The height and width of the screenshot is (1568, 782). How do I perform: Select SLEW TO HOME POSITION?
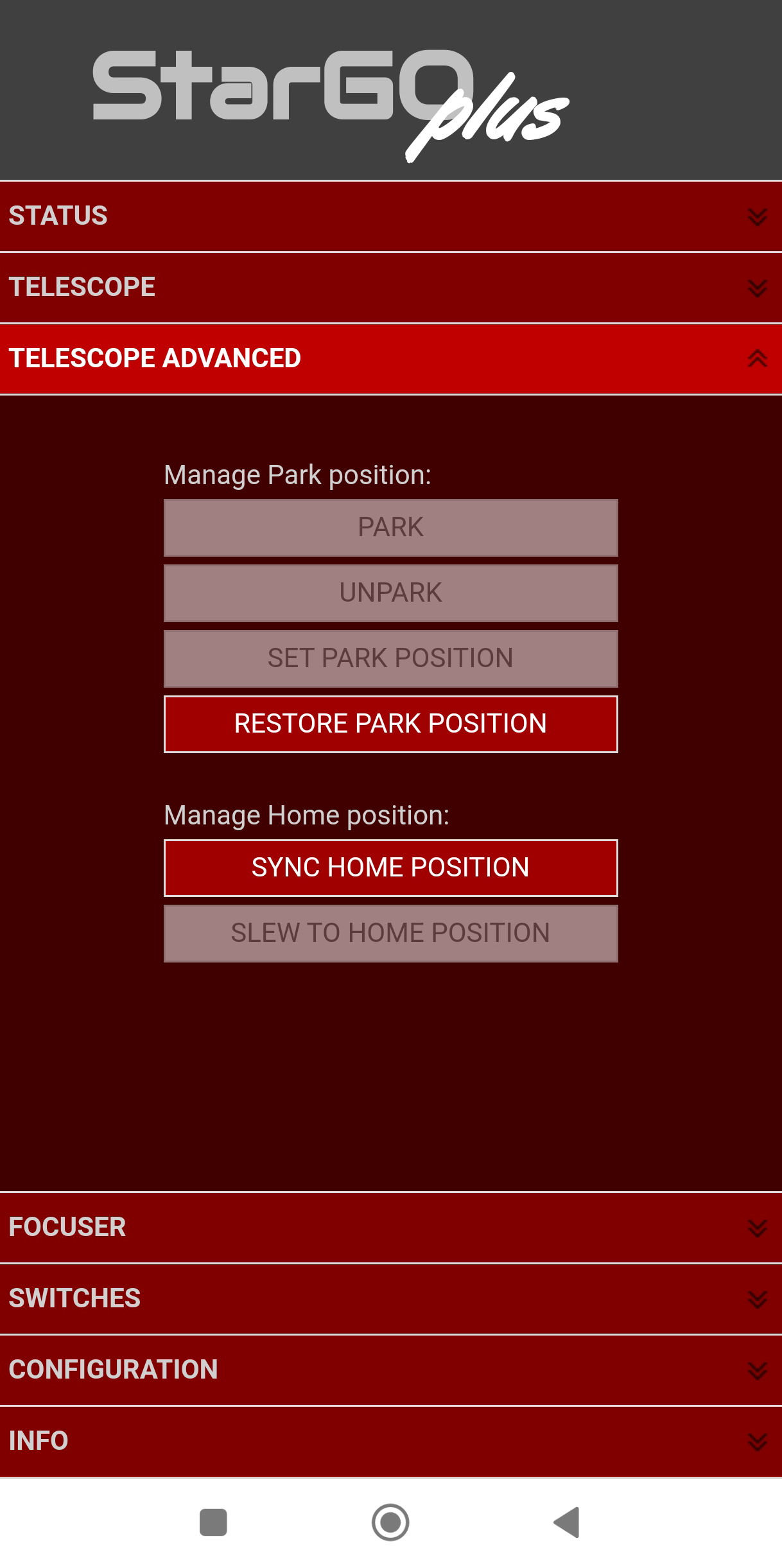click(391, 934)
